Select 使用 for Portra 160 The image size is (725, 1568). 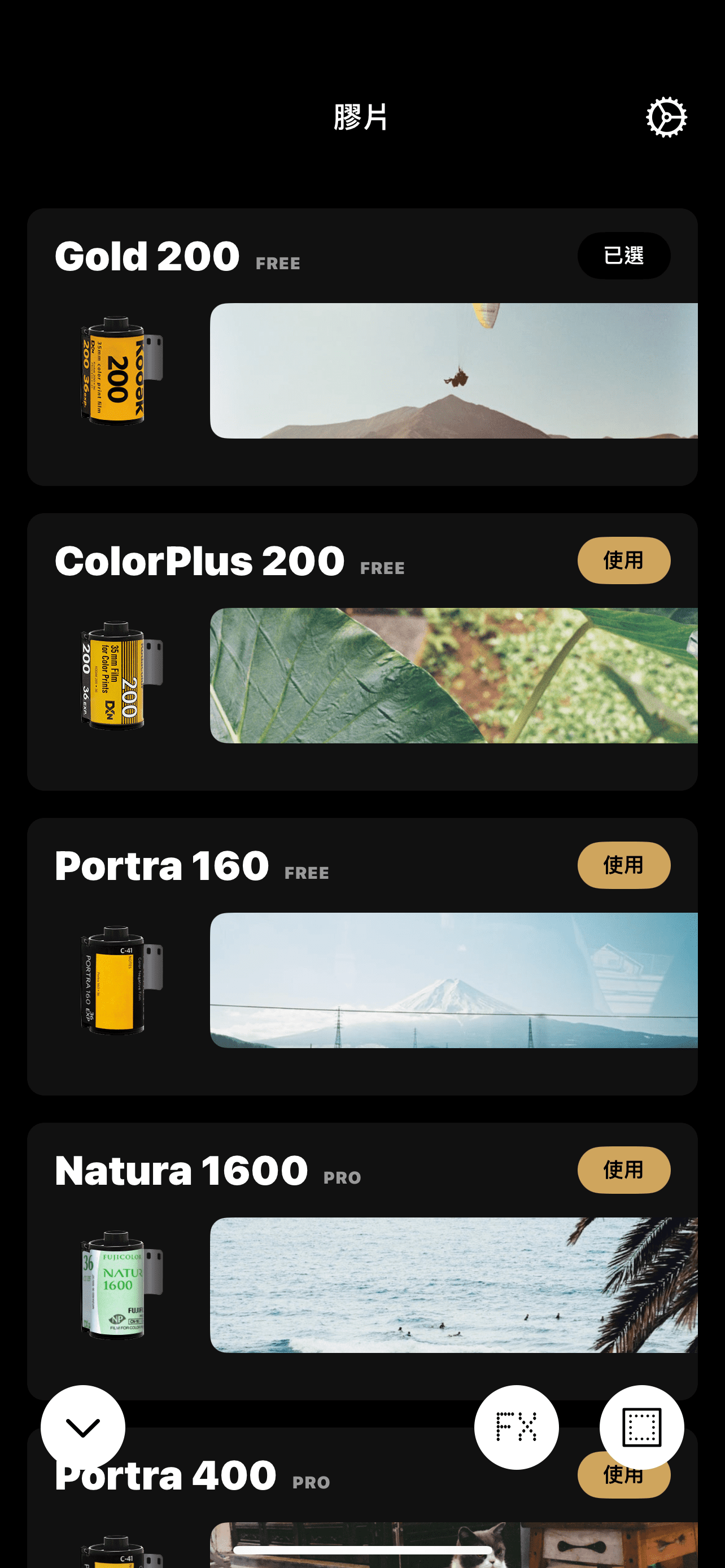[x=623, y=865]
